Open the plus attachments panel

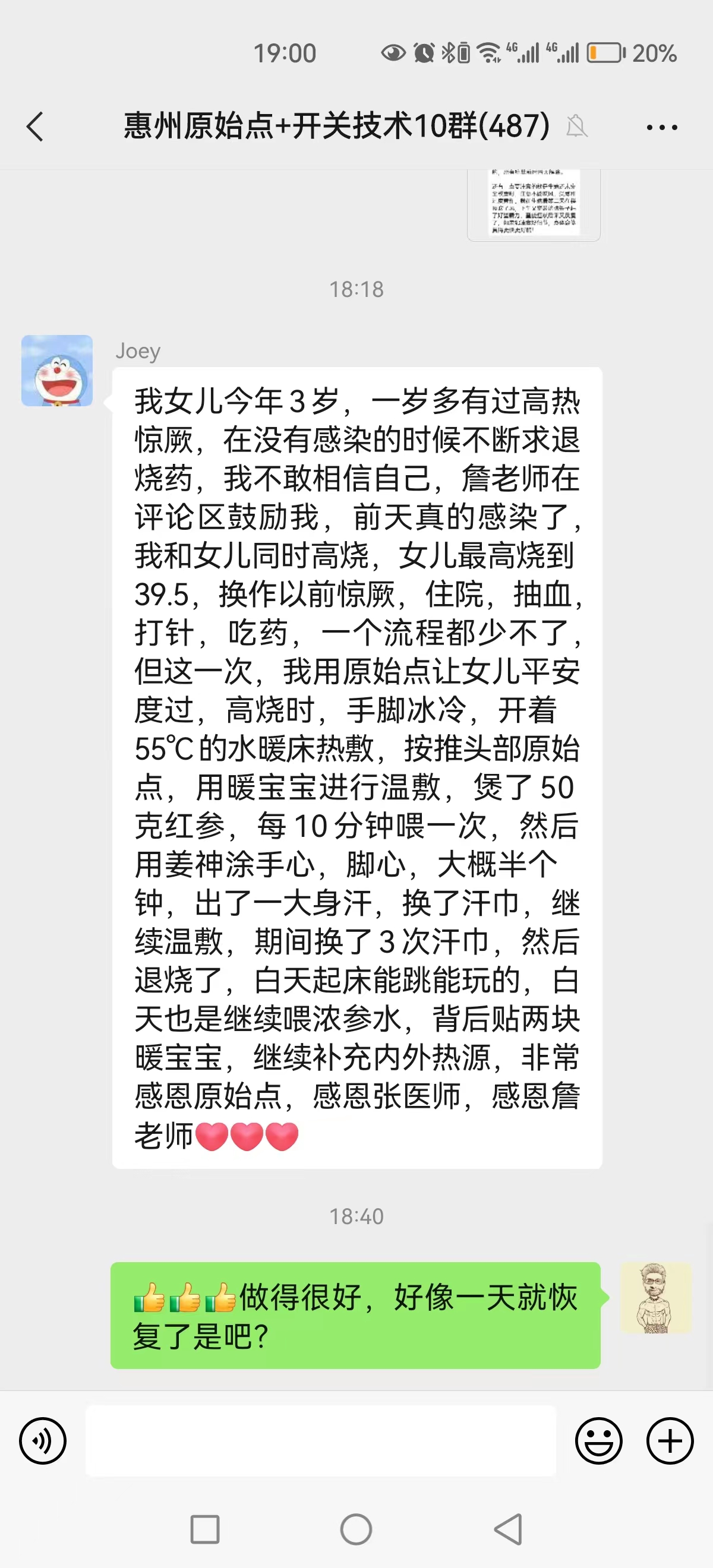669,1440
